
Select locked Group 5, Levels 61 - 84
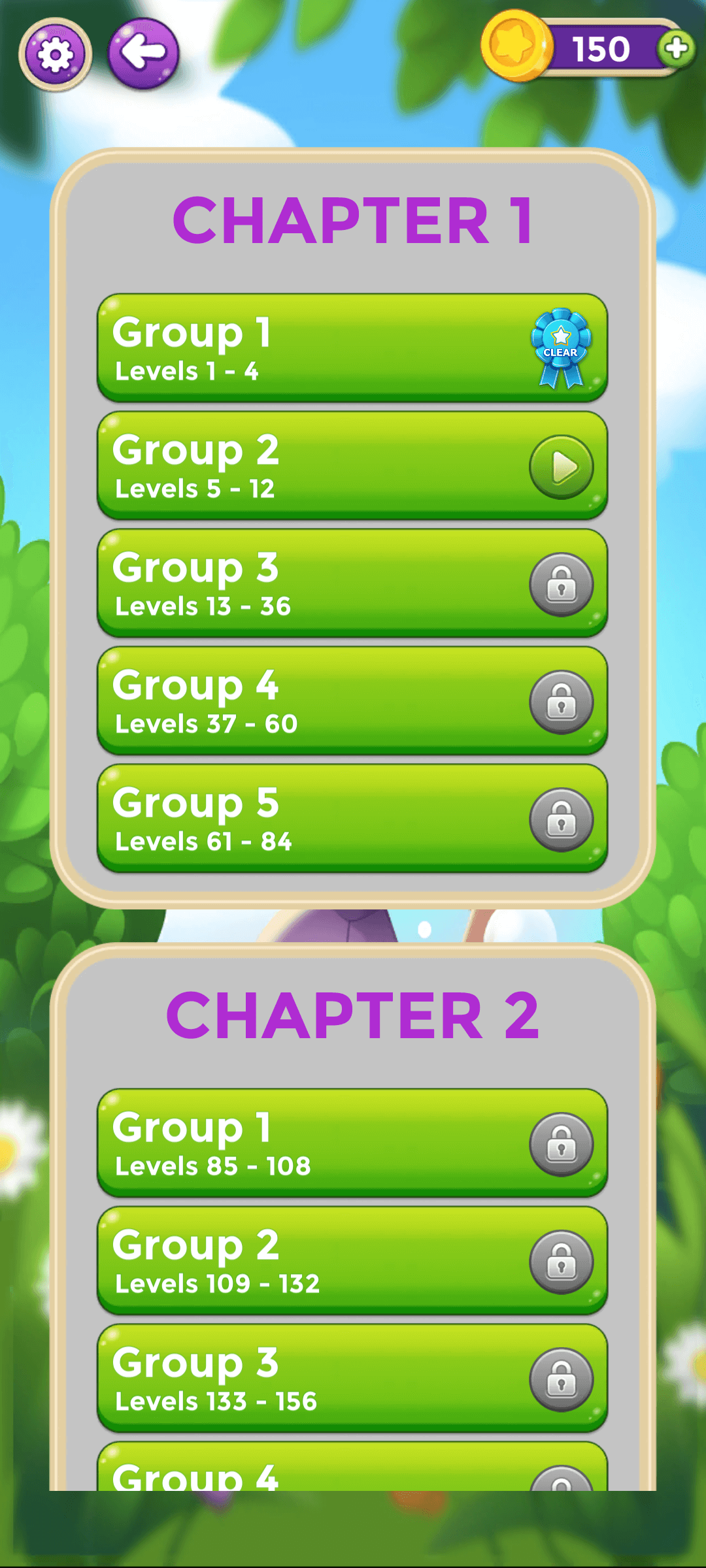coord(352,819)
